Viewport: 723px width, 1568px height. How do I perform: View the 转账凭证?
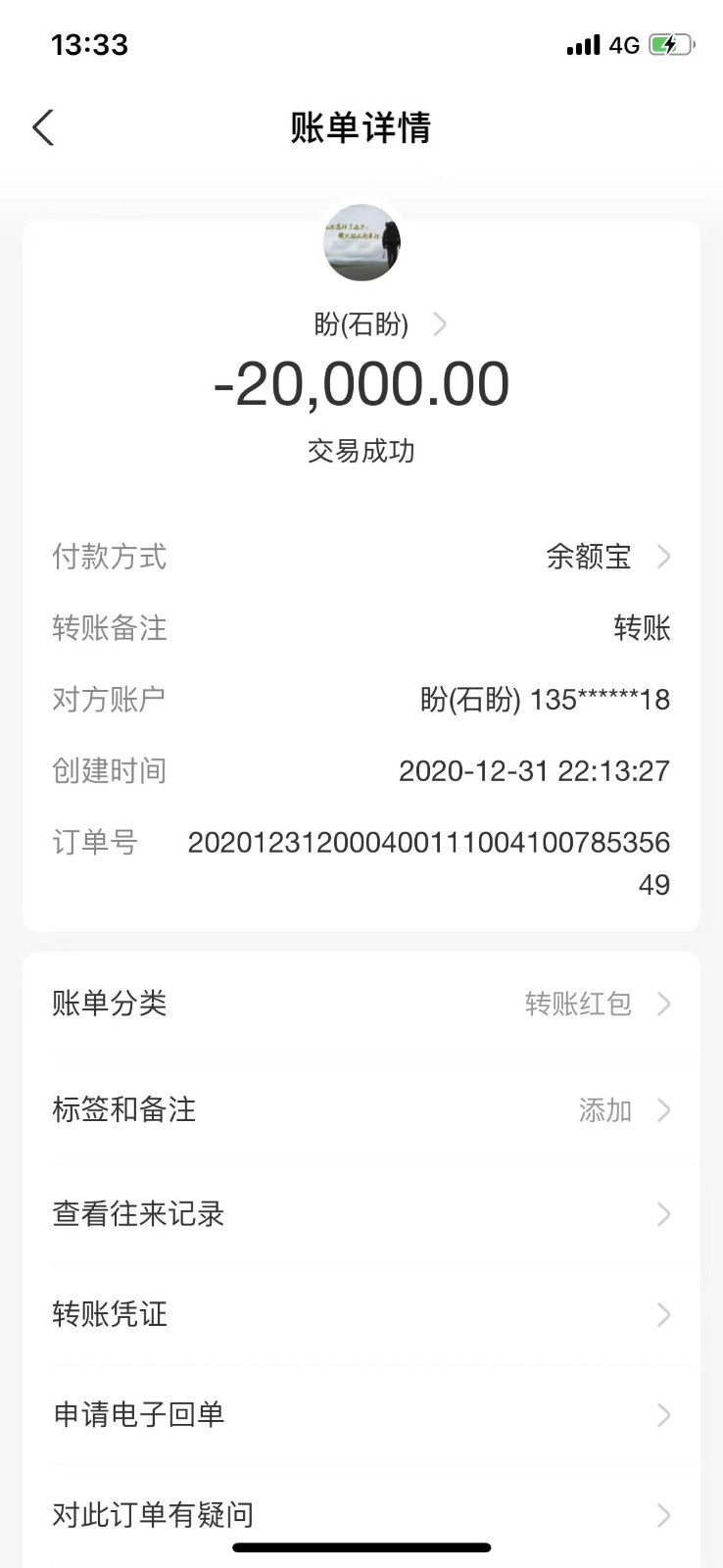361,1314
